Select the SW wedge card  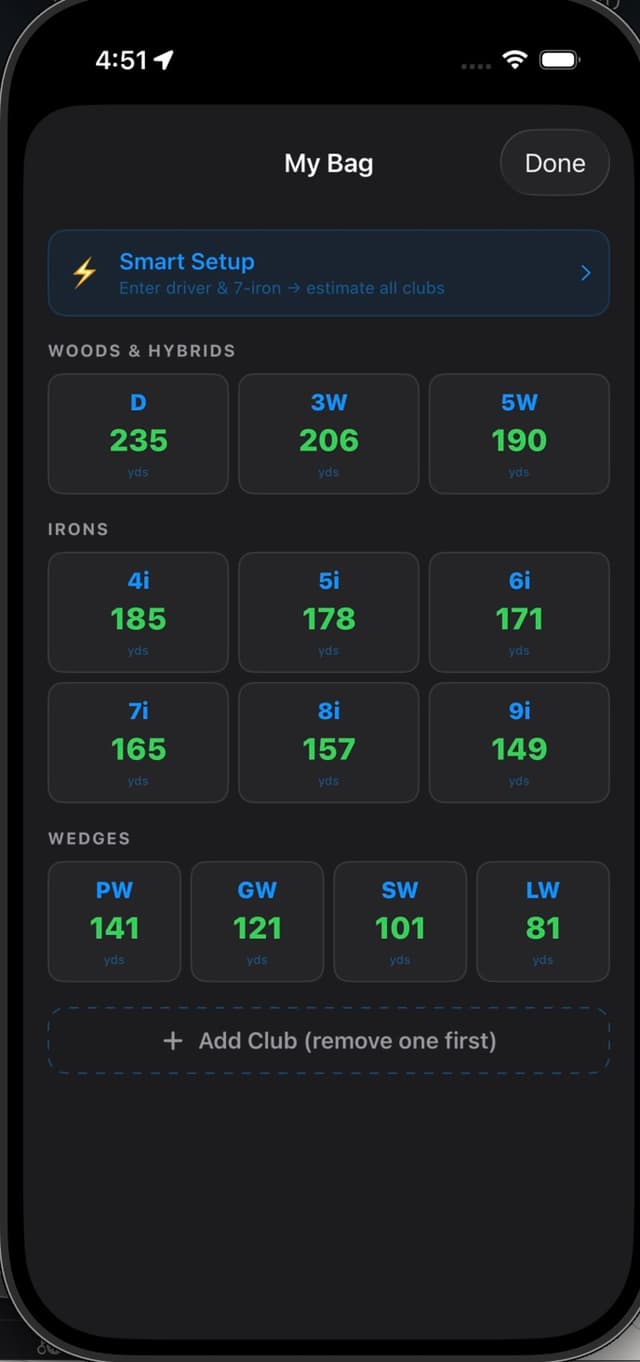[400, 921]
